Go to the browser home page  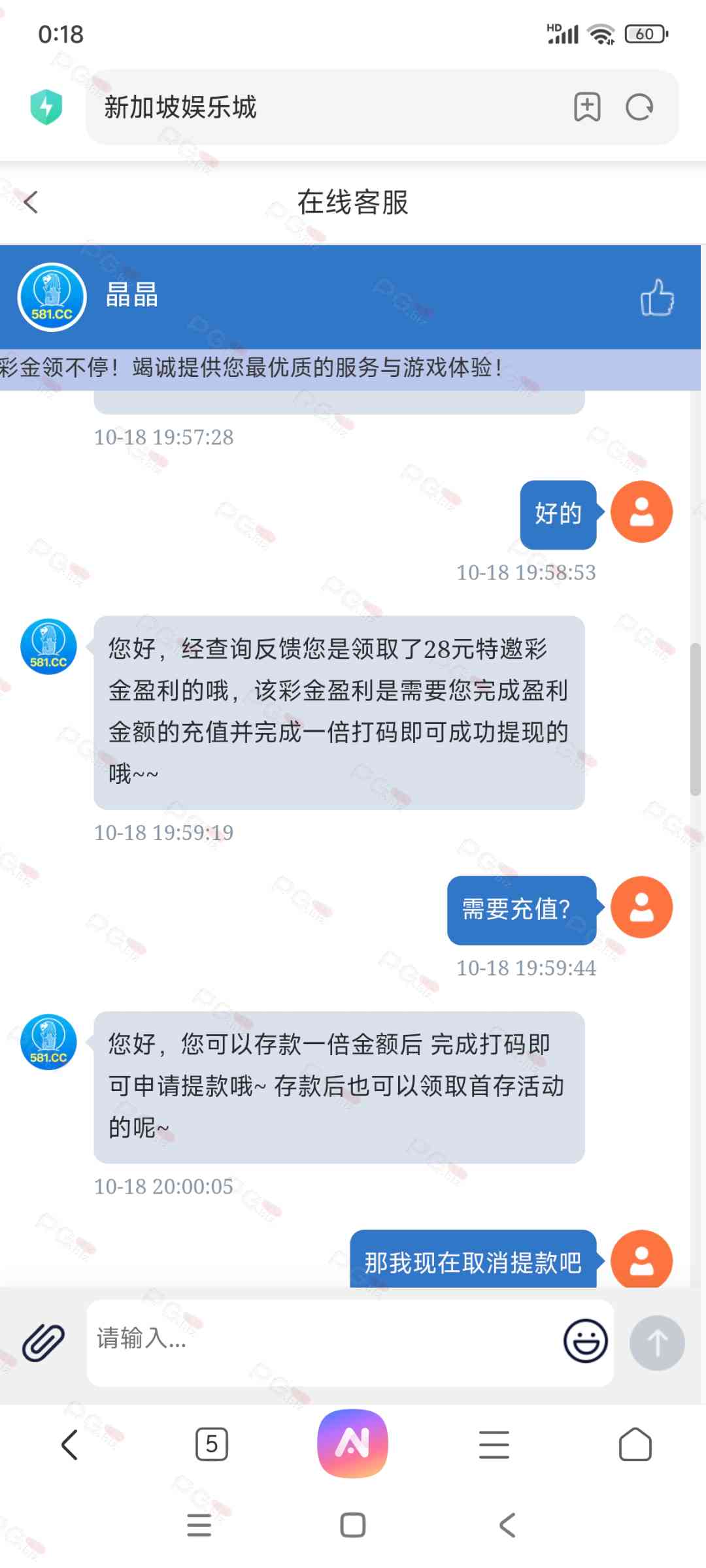tap(635, 1445)
